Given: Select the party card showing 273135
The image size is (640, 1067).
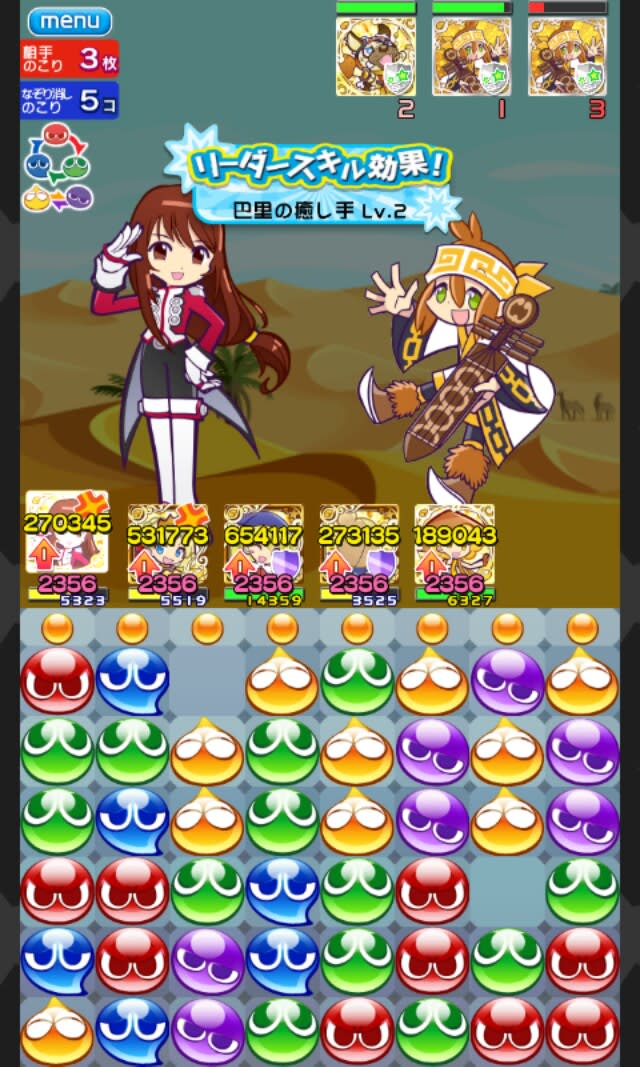Looking at the screenshot, I should [359, 546].
